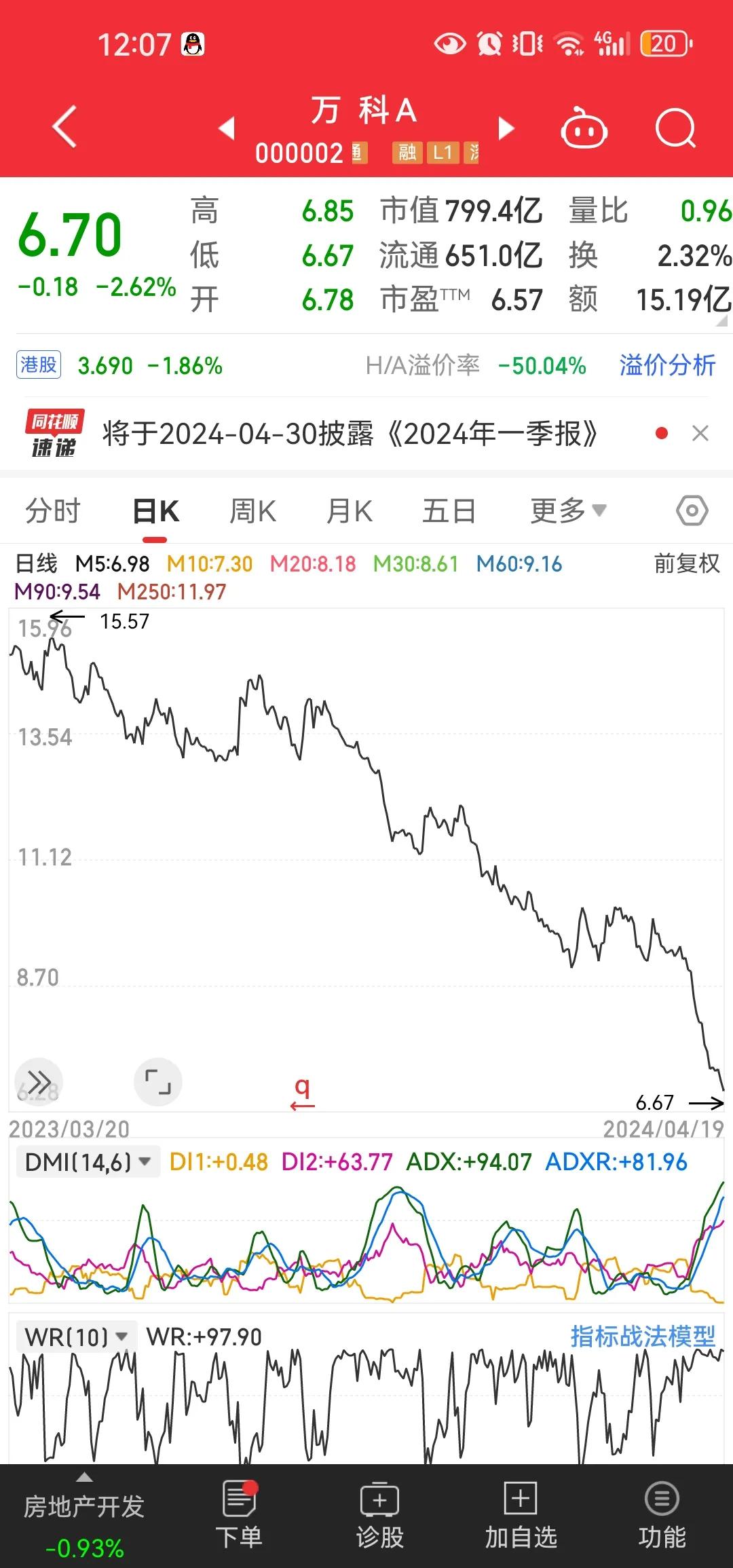This screenshot has height=1568, width=733.
Task: Open chart indicator settings gear
Action: click(x=692, y=511)
